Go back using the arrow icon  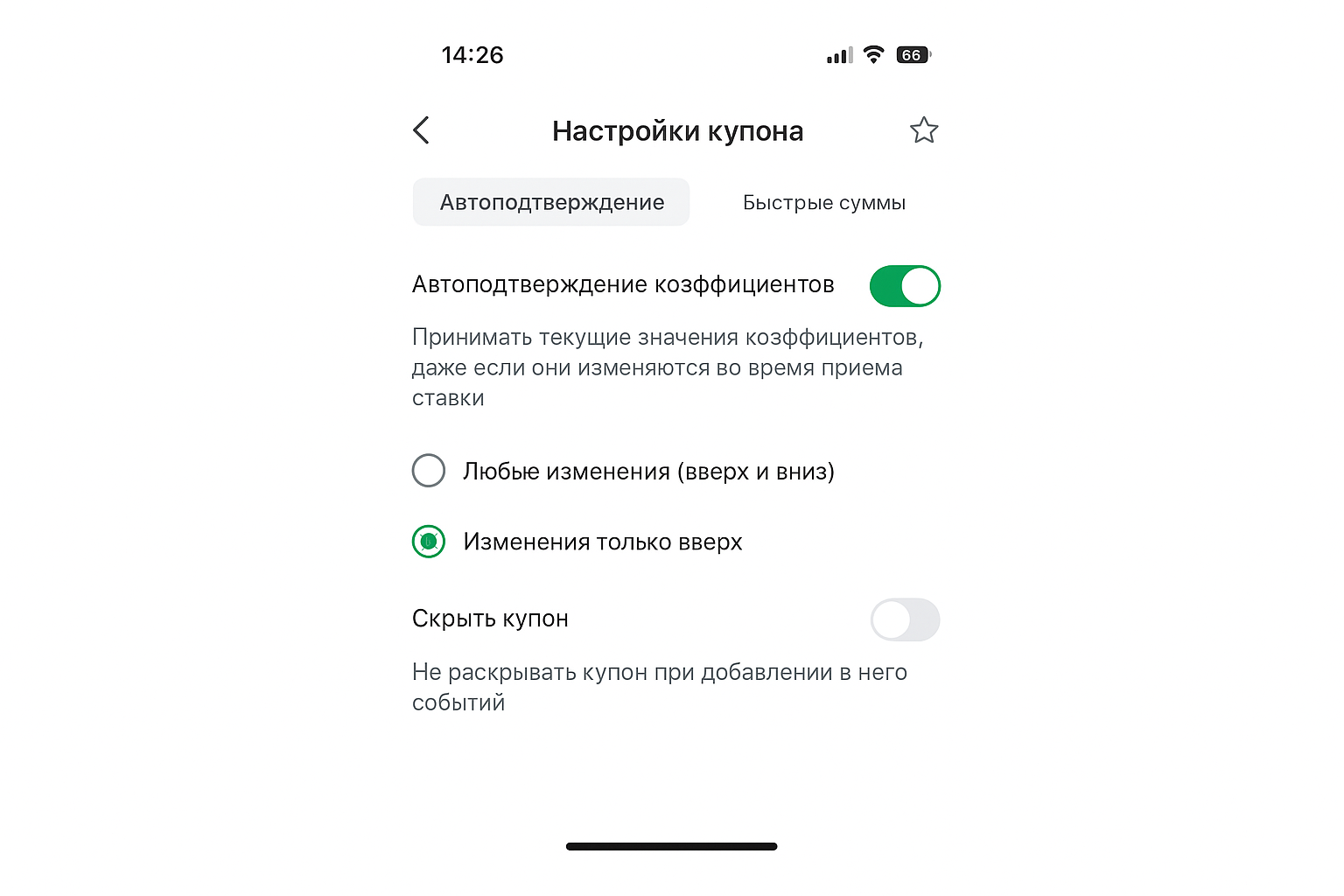click(422, 130)
